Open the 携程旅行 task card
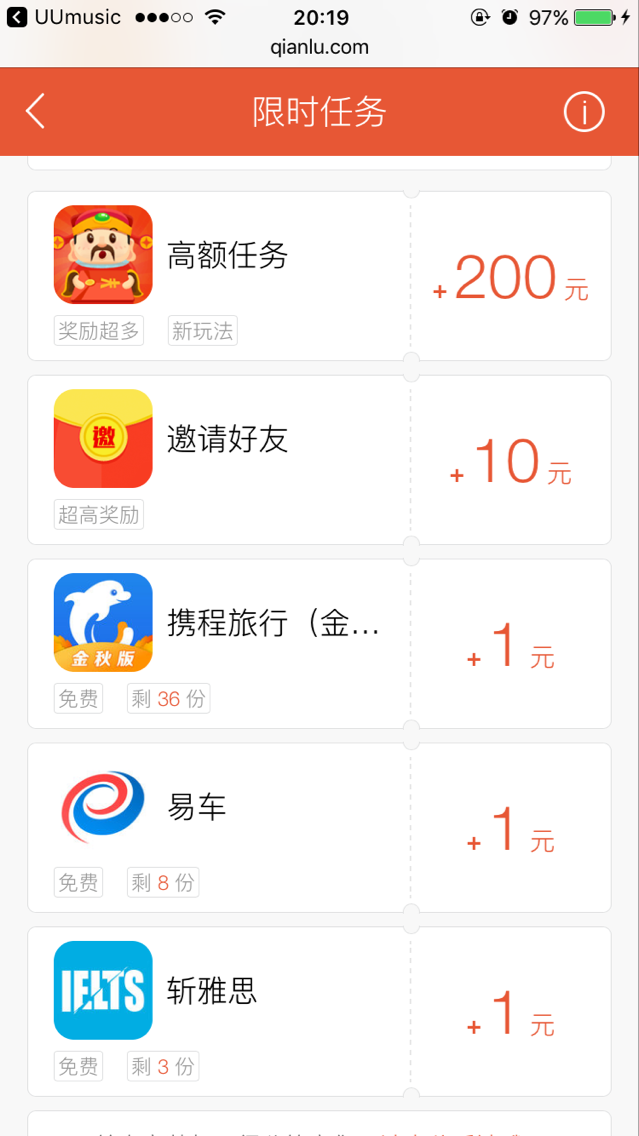639x1136 pixels. tap(318, 644)
